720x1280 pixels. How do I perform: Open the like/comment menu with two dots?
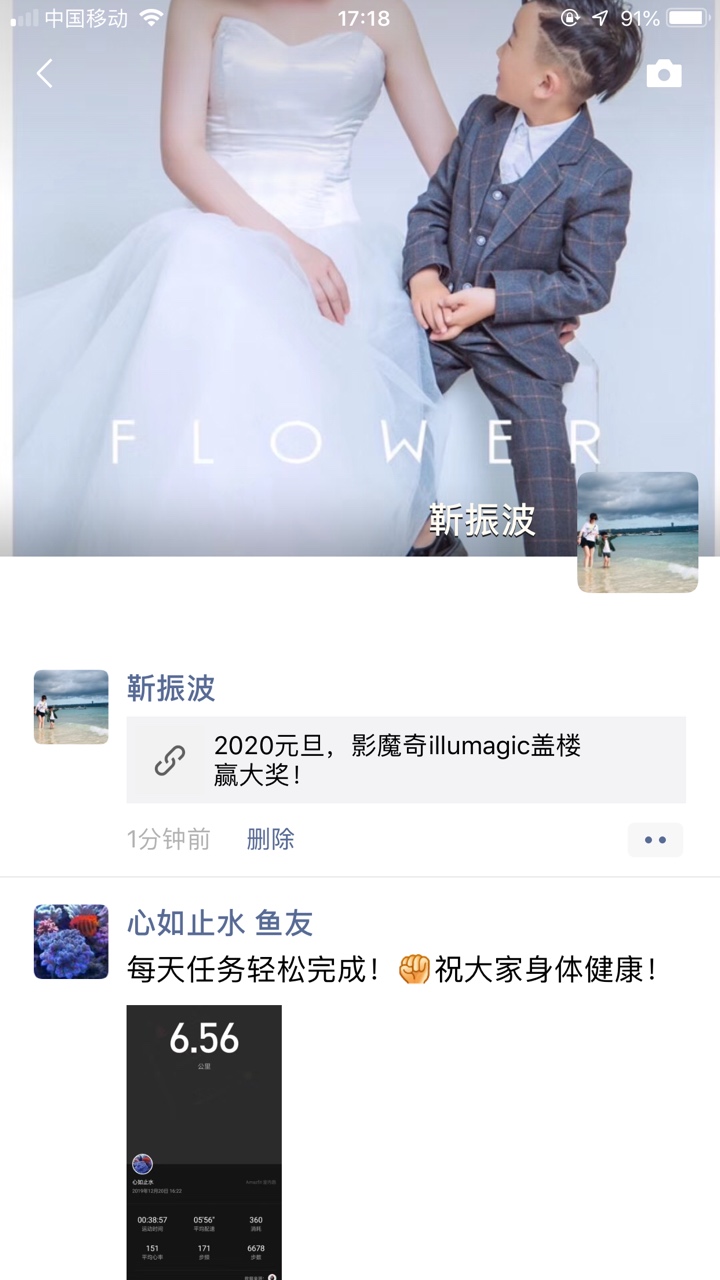[655, 840]
